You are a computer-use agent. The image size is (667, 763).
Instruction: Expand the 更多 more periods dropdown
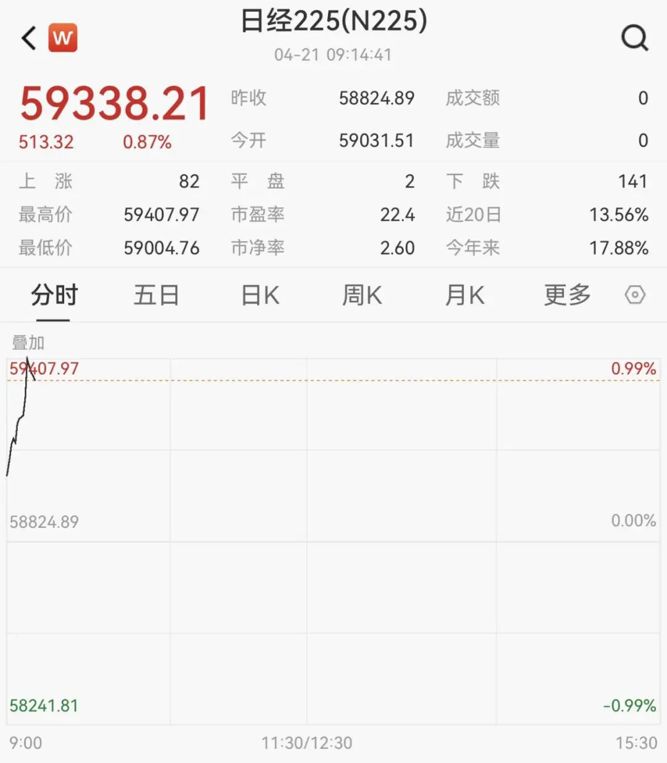click(567, 295)
